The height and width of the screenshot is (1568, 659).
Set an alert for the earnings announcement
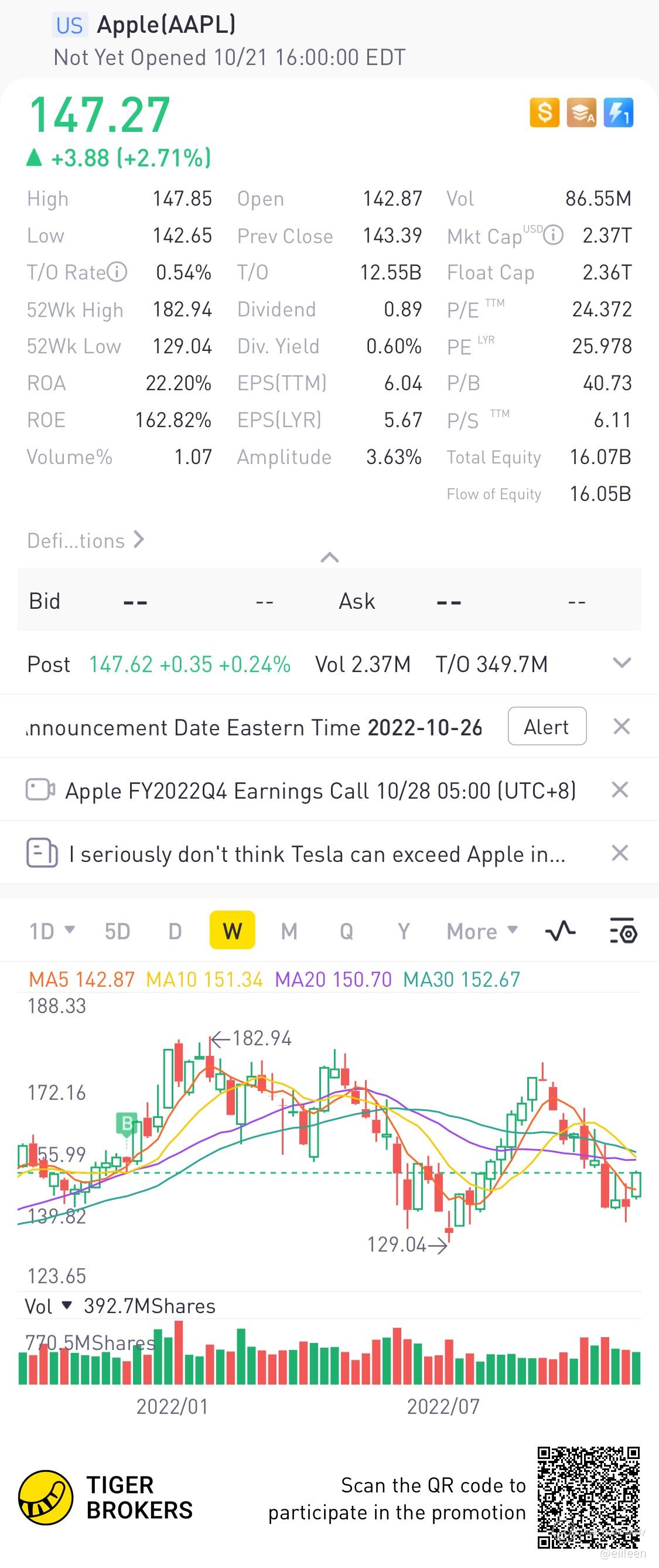tap(547, 726)
